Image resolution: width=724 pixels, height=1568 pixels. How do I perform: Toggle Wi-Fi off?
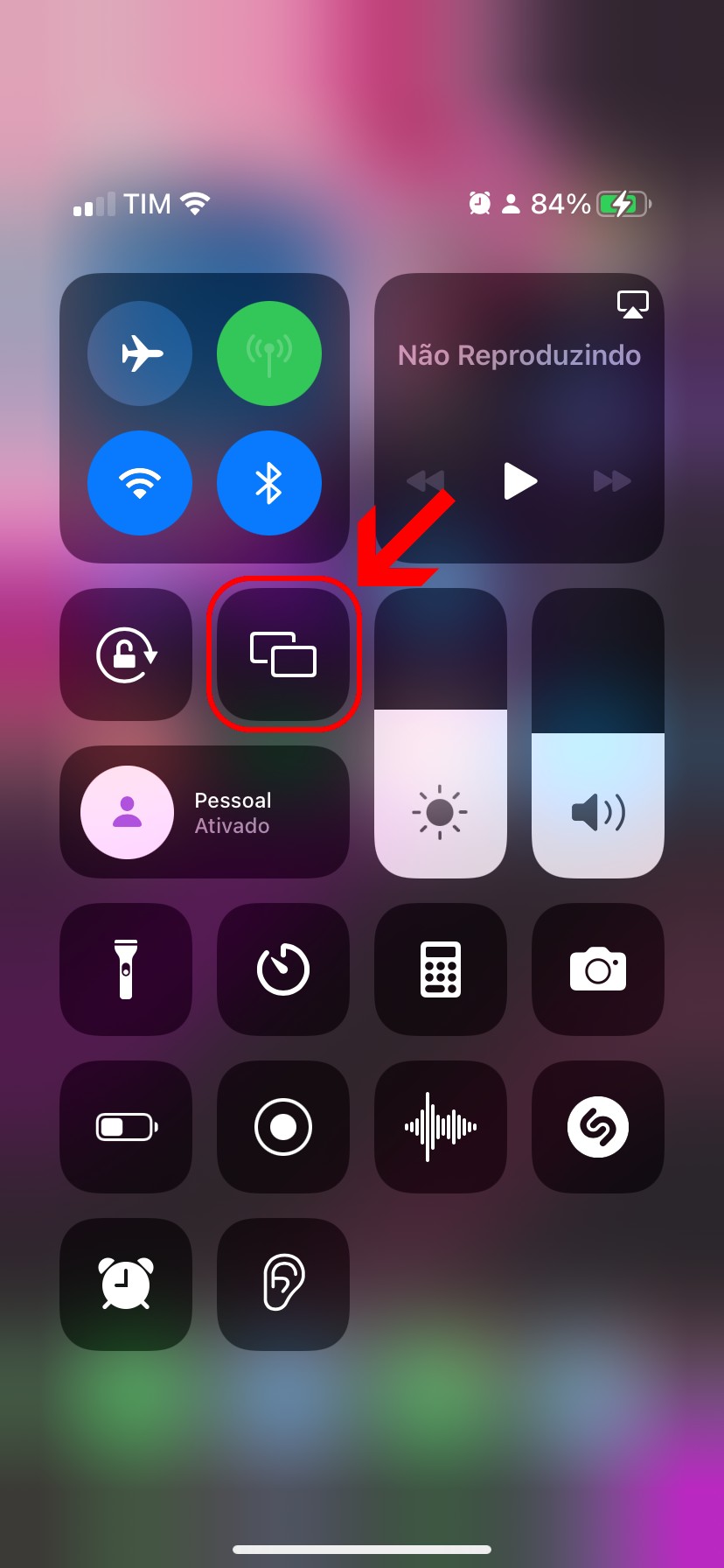point(140,483)
